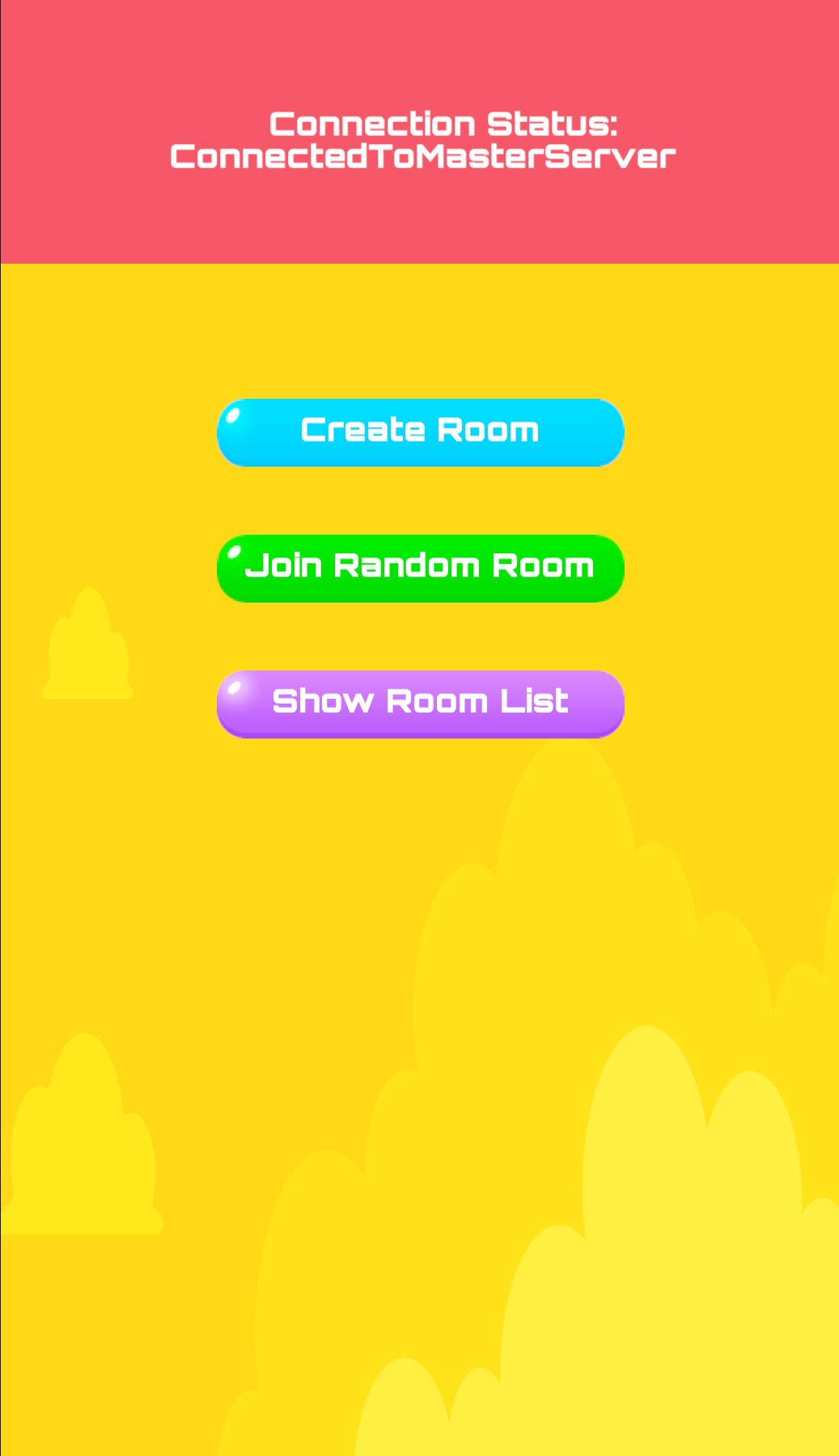Select Join Random Room
Screen dimensions: 839x1456
[420, 568]
